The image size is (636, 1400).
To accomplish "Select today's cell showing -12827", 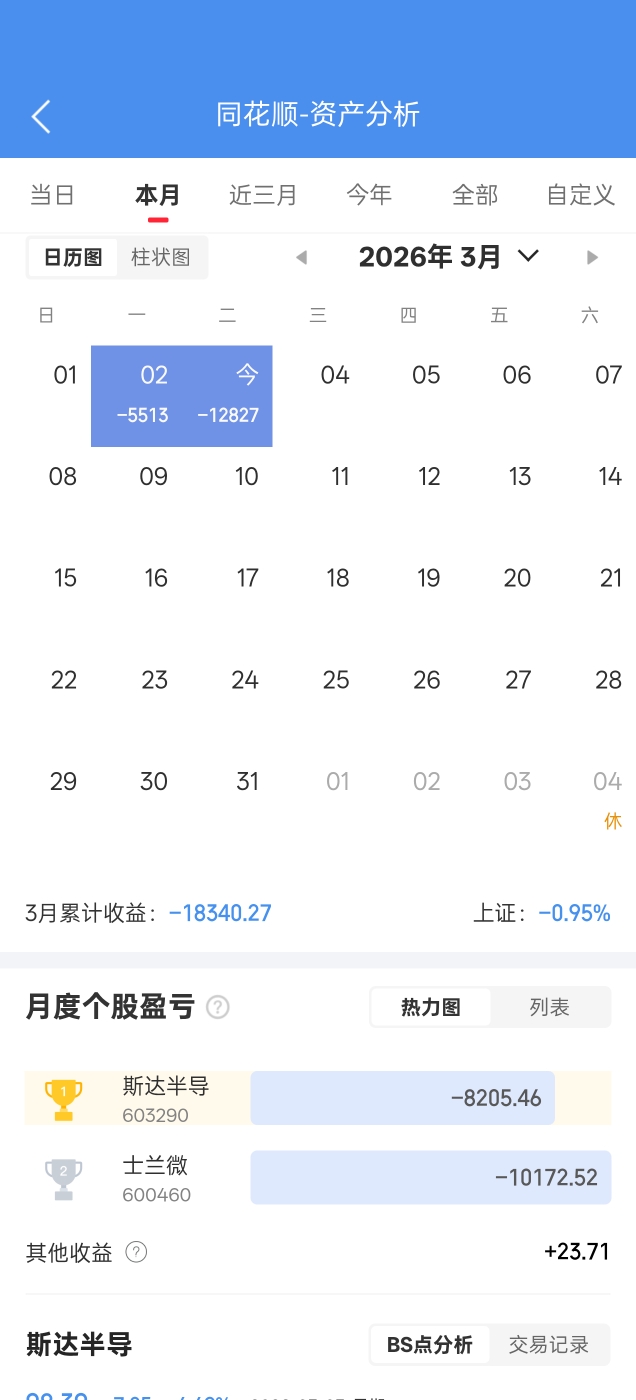I will [x=229, y=395].
